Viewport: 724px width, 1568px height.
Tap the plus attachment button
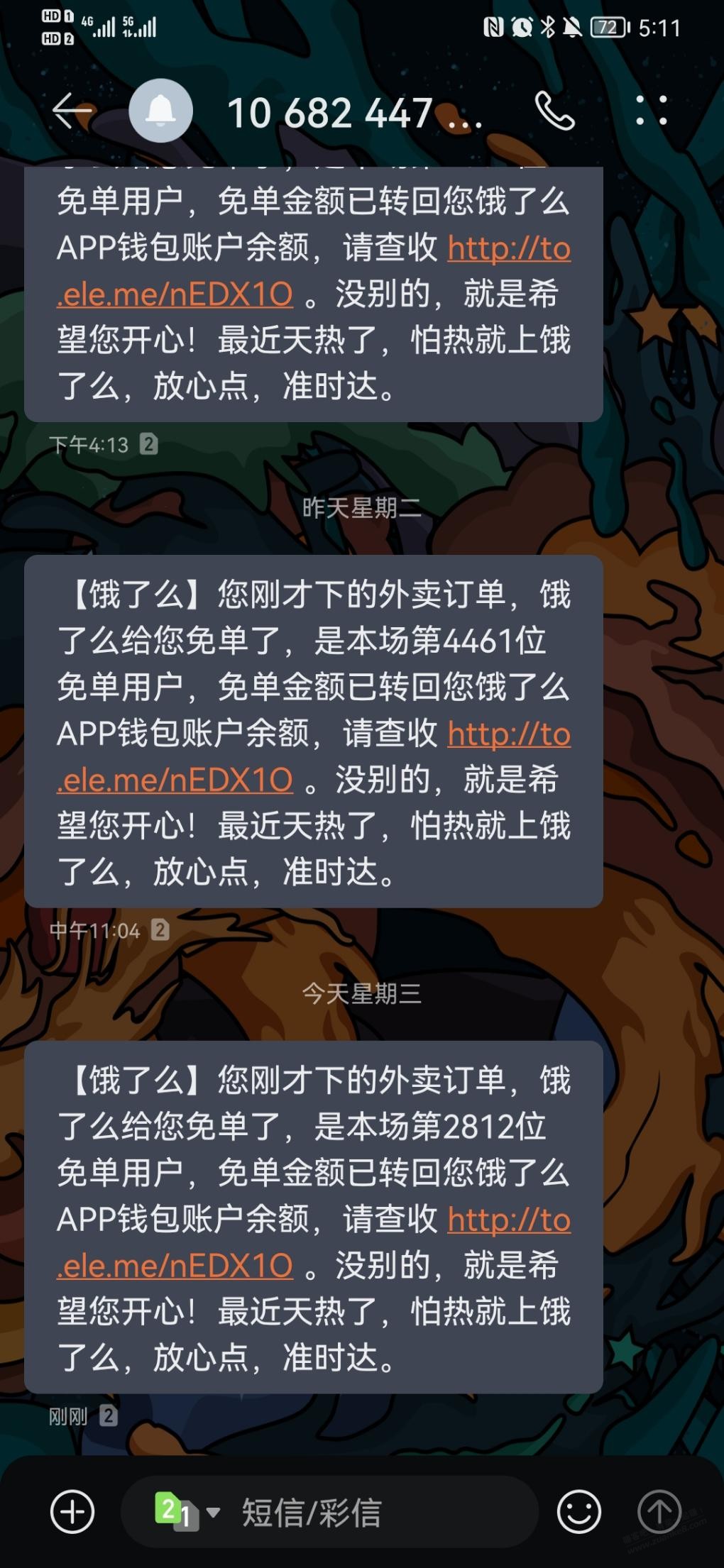click(x=72, y=1512)
